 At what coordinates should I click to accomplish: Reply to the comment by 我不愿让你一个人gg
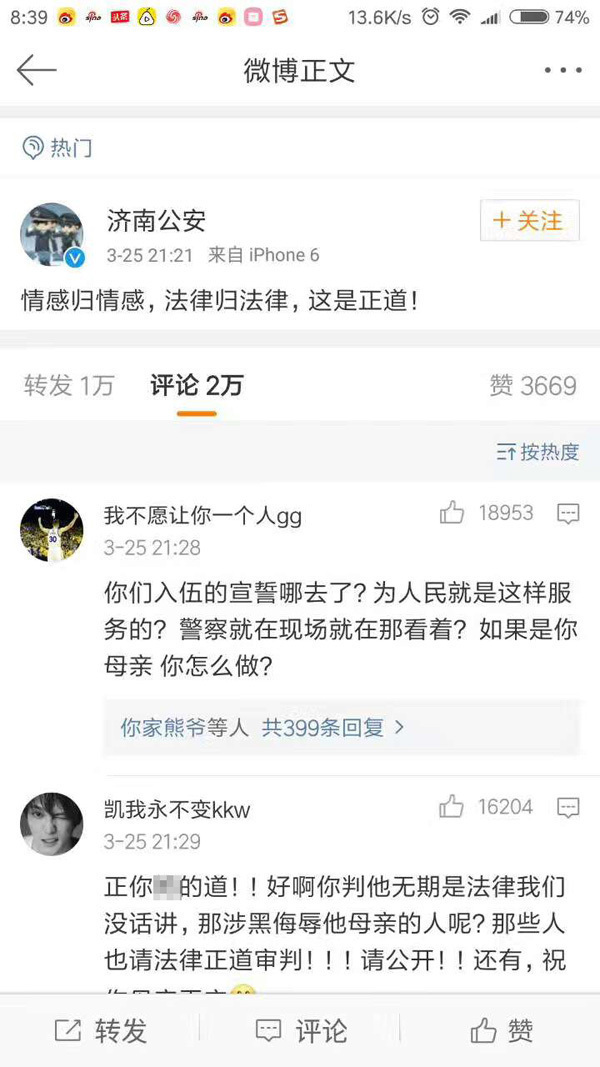click(568, 515)
